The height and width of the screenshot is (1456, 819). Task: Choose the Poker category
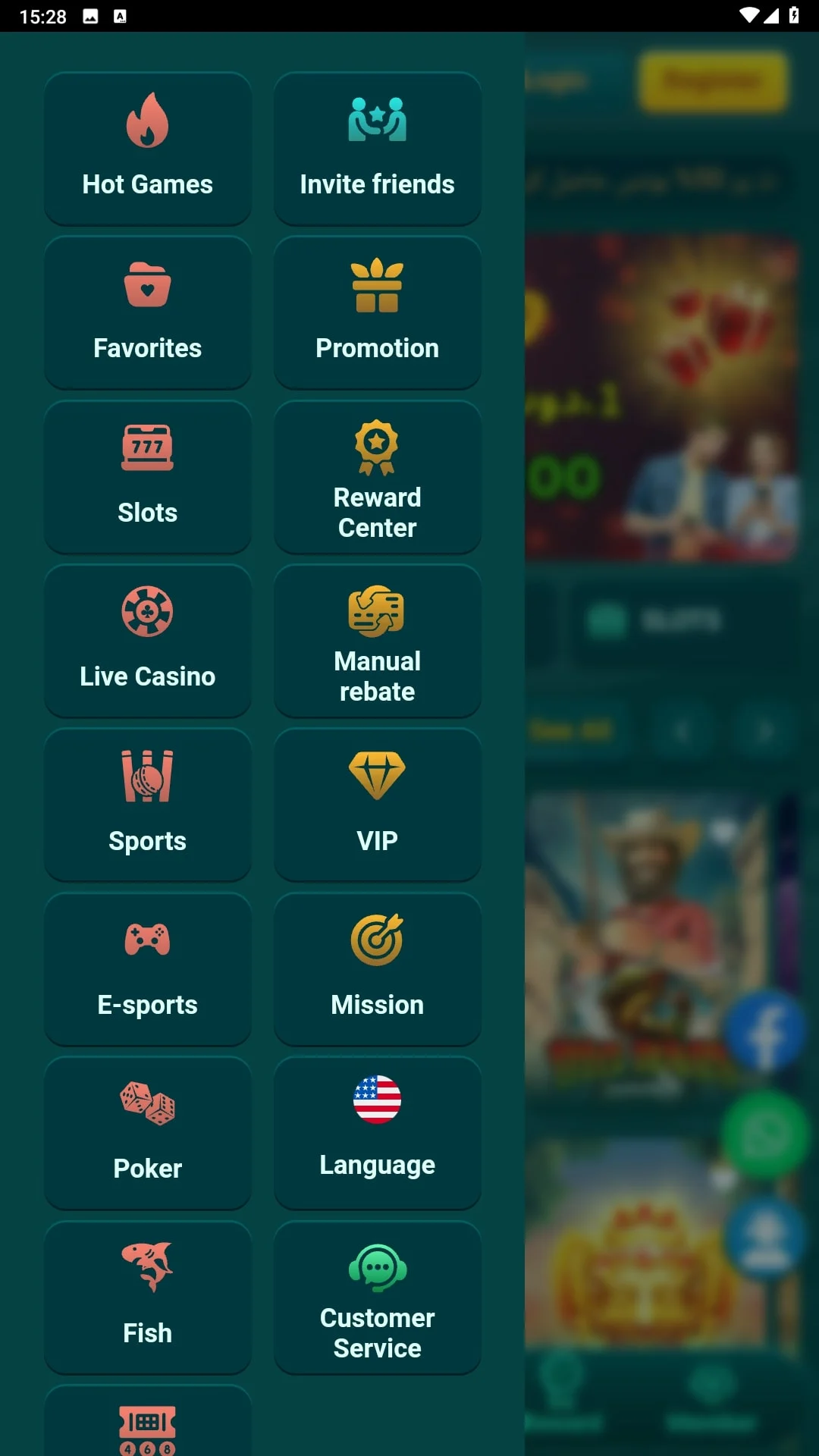[x=147, y=1133]
